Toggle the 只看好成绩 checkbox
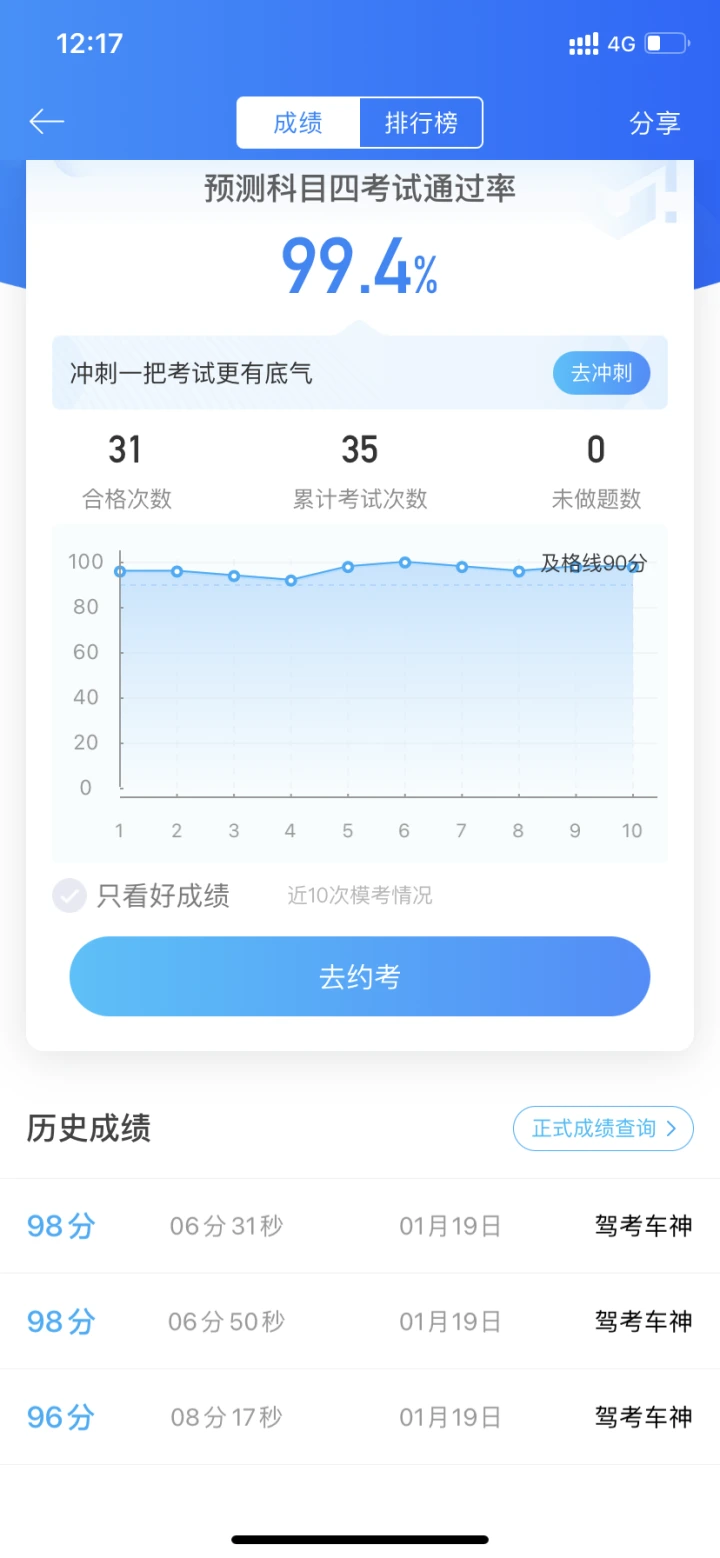720x1558 pixels. pos(70,895)
